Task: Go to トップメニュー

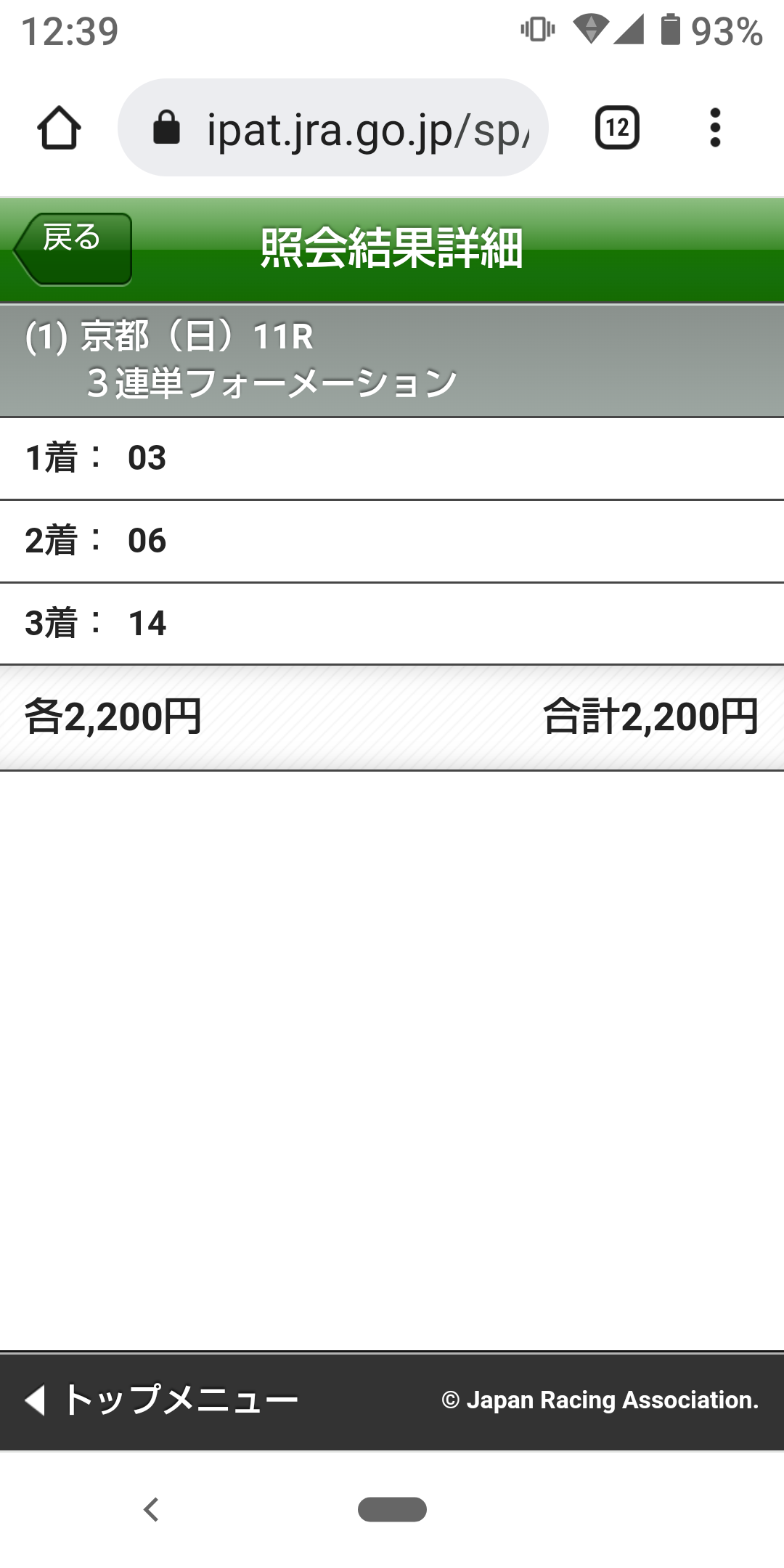Action: 163,1400
